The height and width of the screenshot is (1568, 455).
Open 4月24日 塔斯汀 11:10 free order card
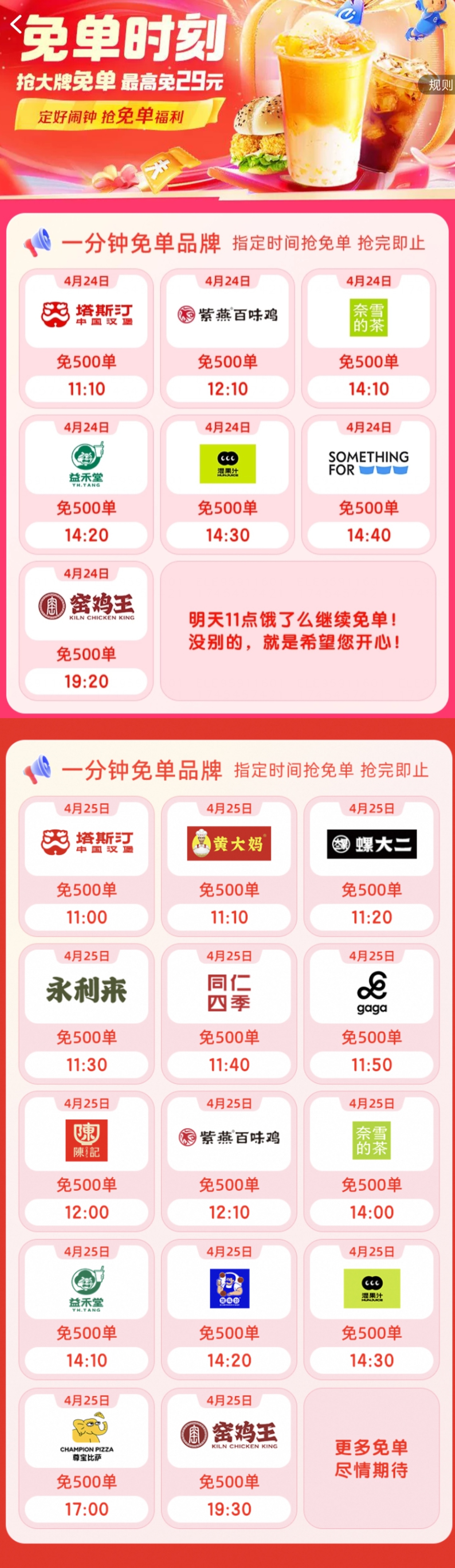pos(86,338)
